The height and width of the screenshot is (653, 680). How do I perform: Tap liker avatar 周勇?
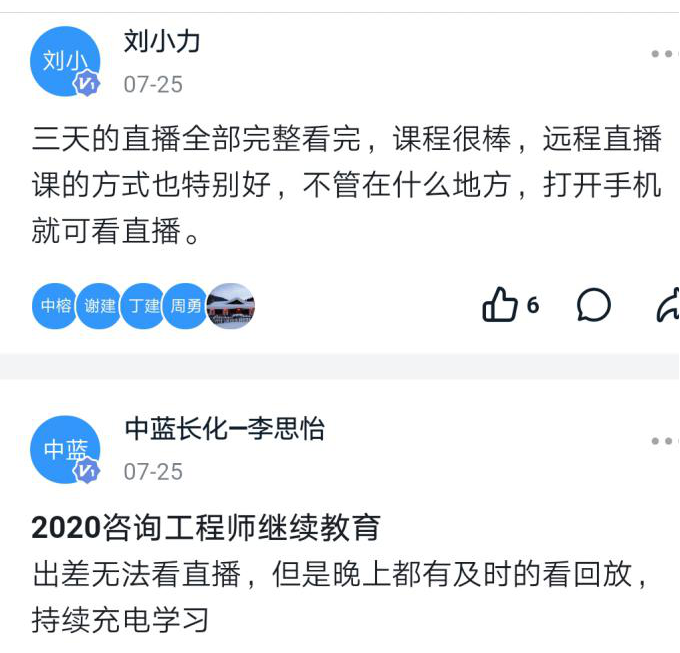click(x=186, y=306)
